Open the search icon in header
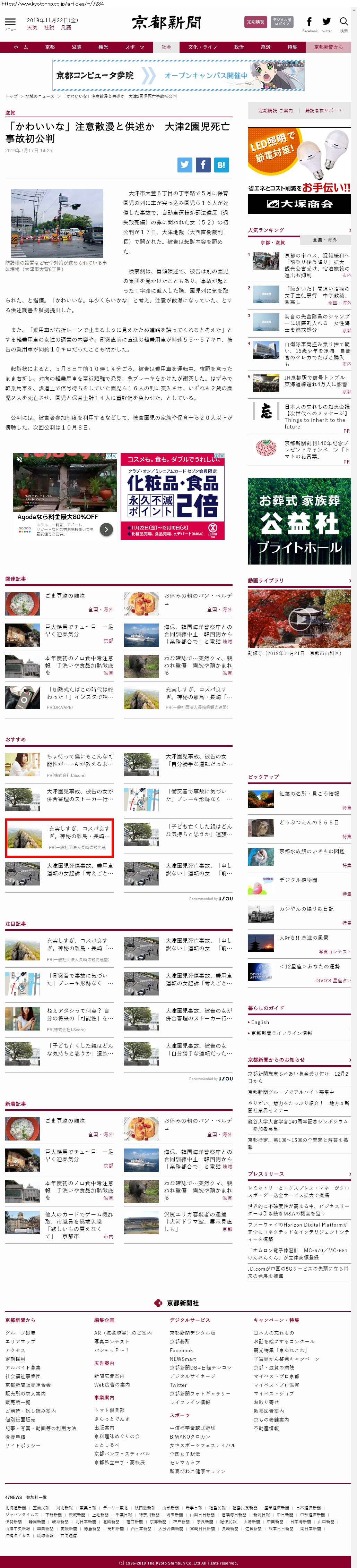 343,23
